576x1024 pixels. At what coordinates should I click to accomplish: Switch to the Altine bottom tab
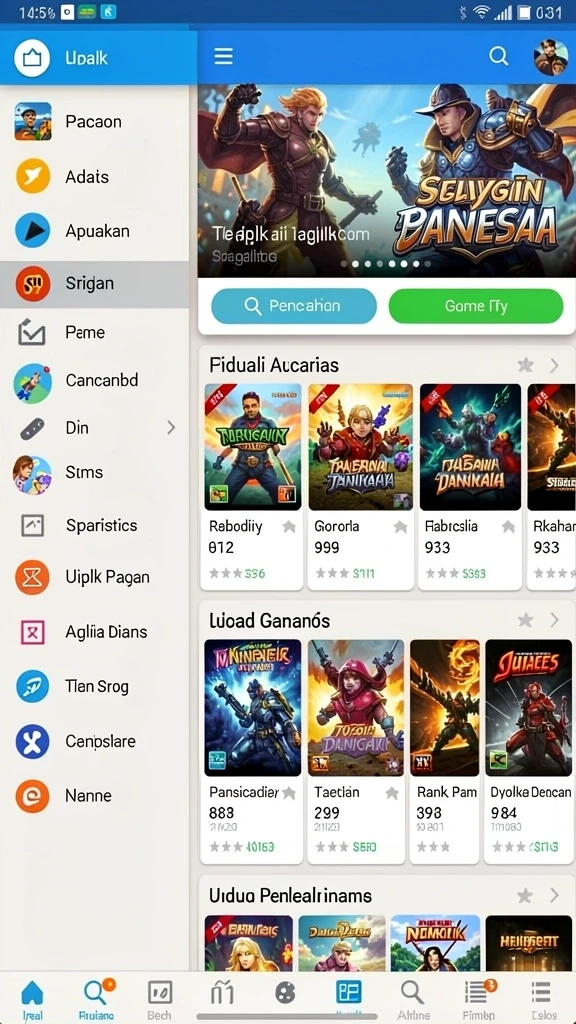click(412, 999)
